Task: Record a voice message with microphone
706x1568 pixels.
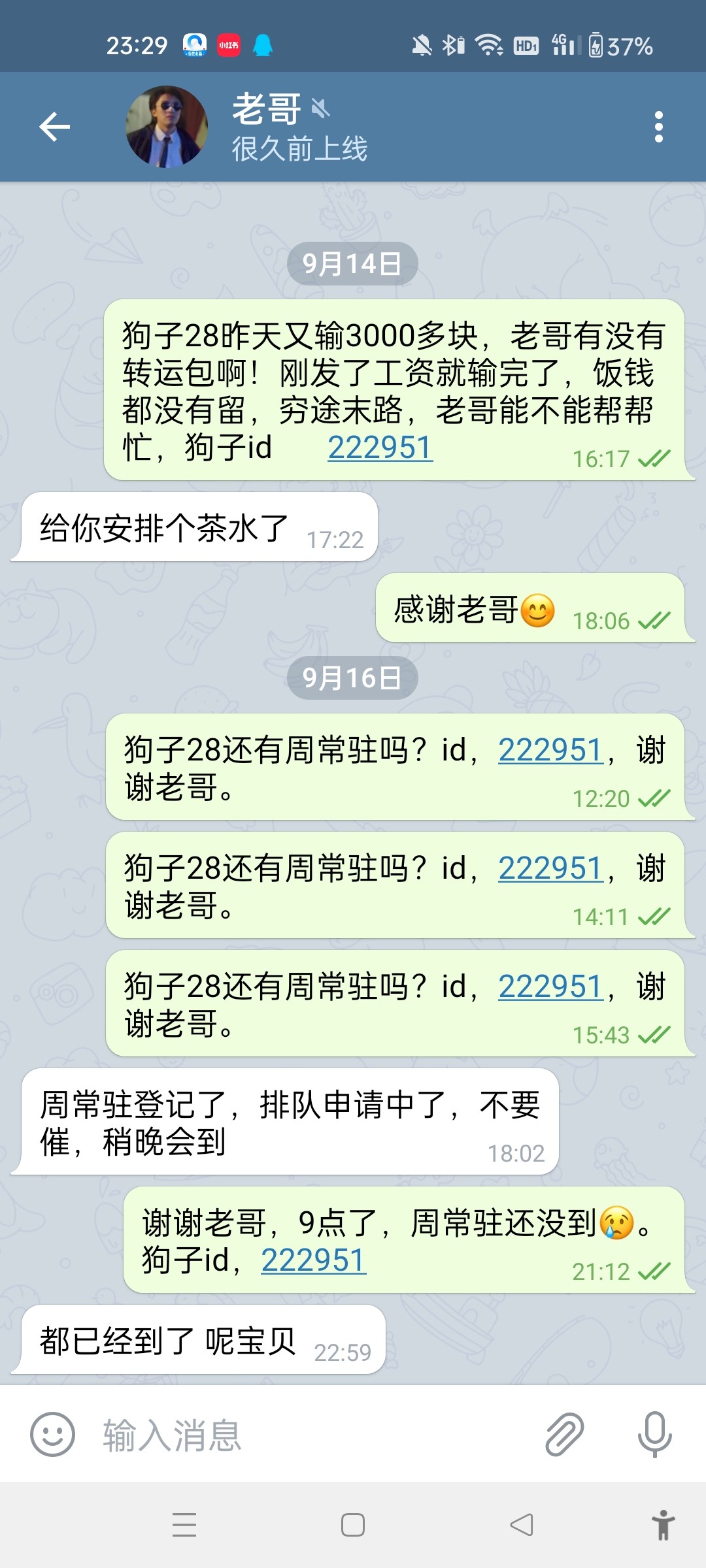Action: click(x=654, y=1435)
